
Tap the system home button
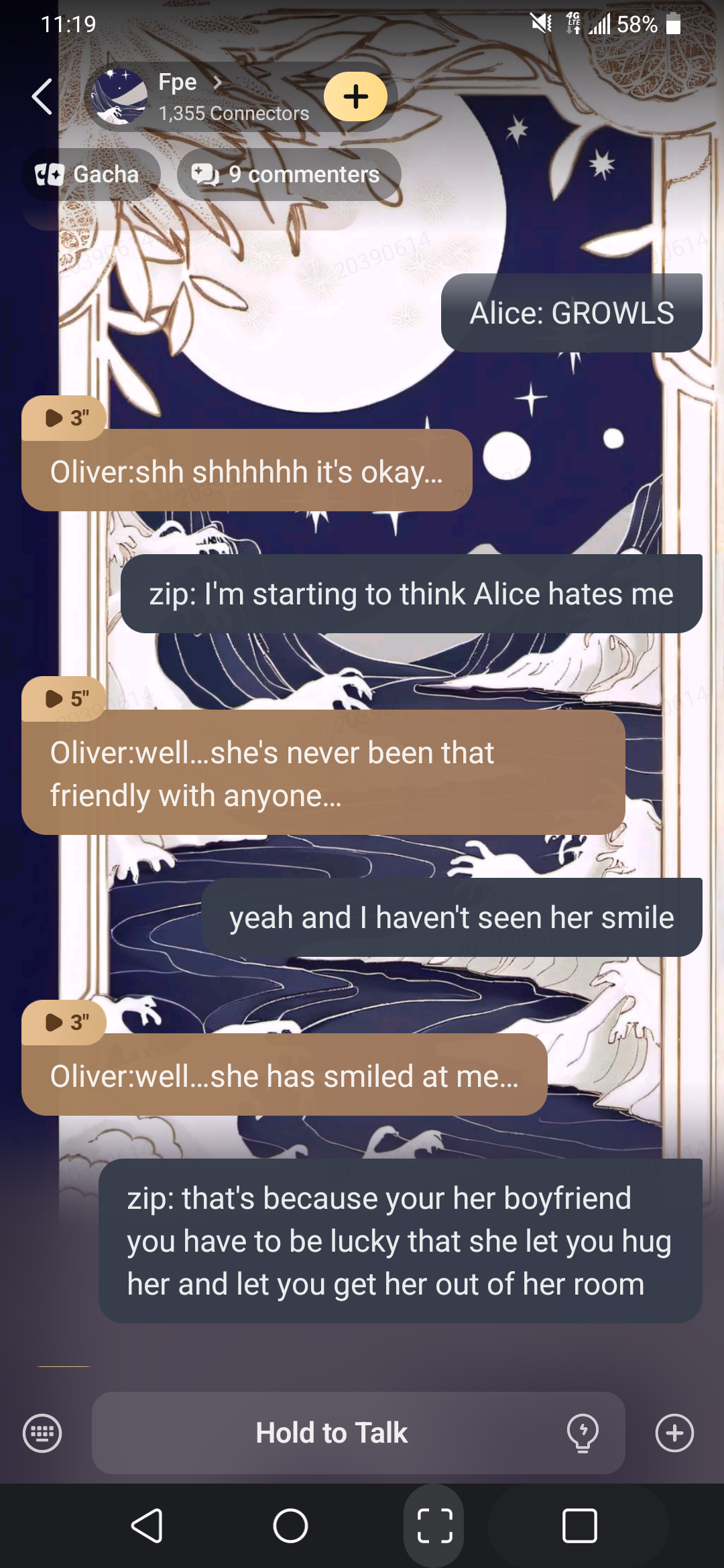click(x=290, y=1526)
